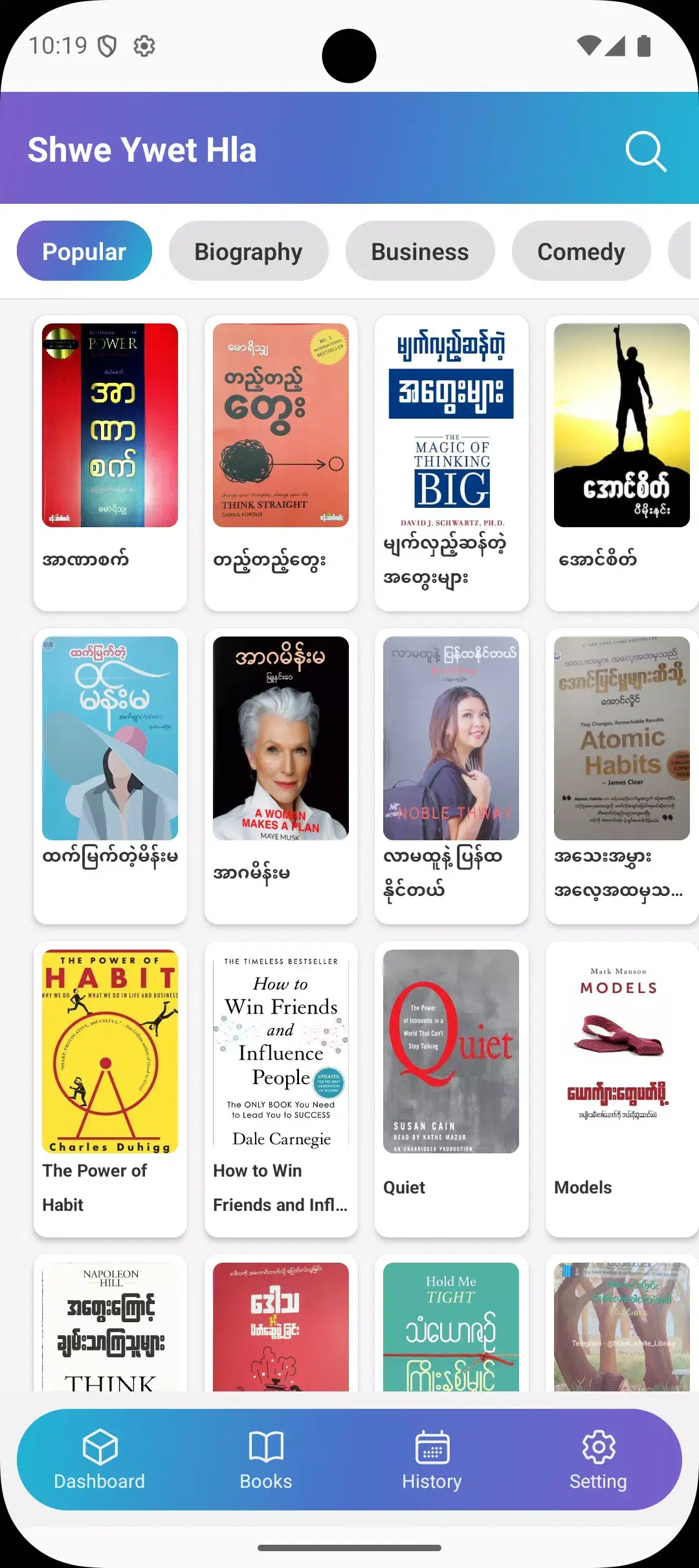Select the Popular category chip
This screenshot has width=699, height=1568.
click(84, 252)
